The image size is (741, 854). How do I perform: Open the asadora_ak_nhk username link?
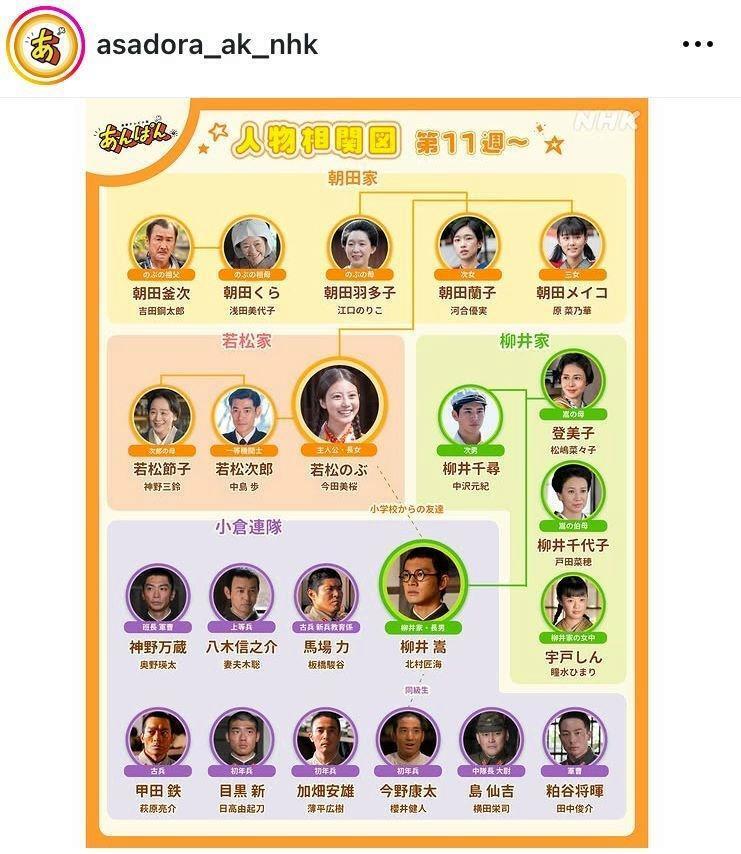coord(207,45)
